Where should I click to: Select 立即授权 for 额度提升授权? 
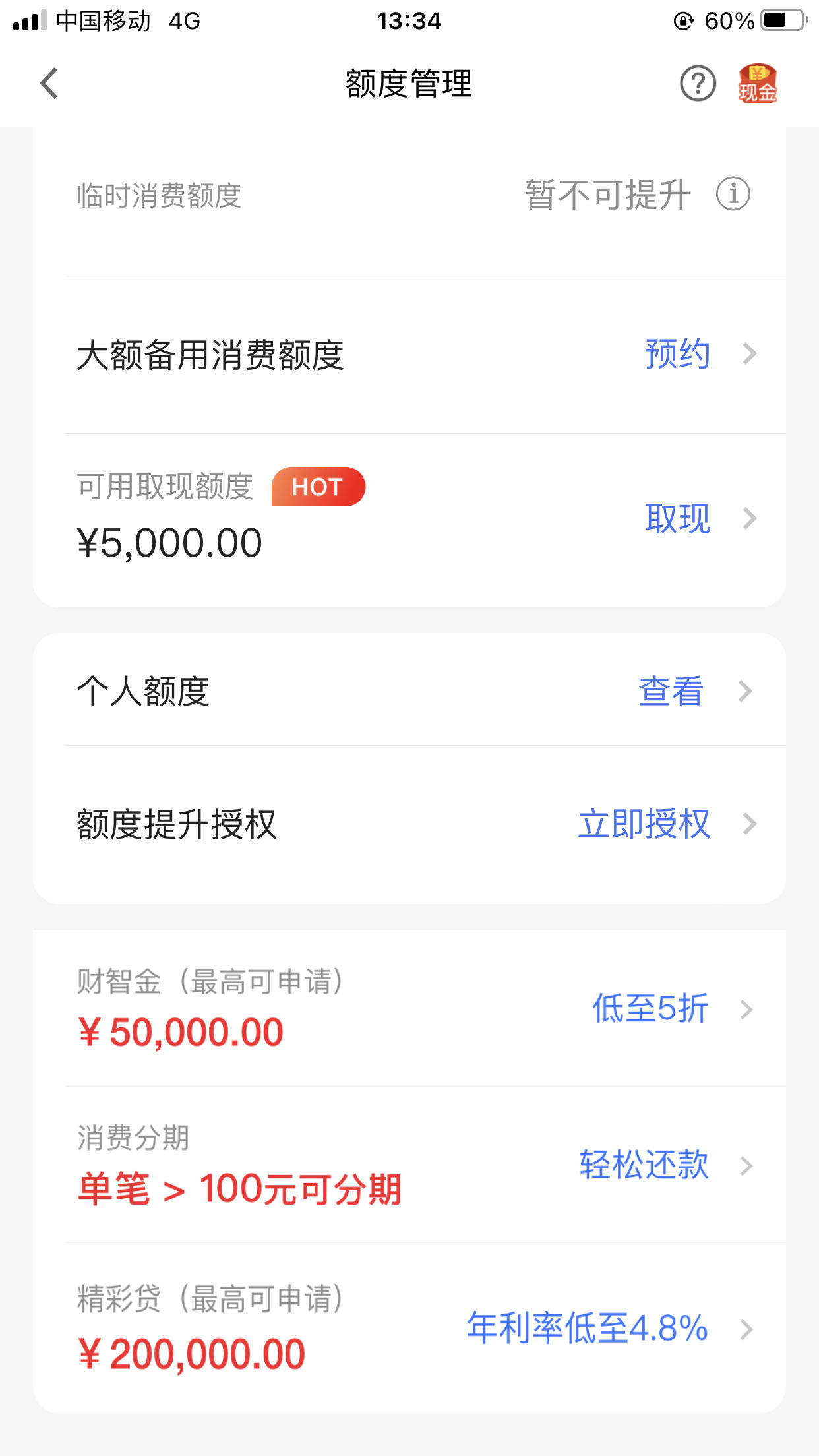[644, 824]
